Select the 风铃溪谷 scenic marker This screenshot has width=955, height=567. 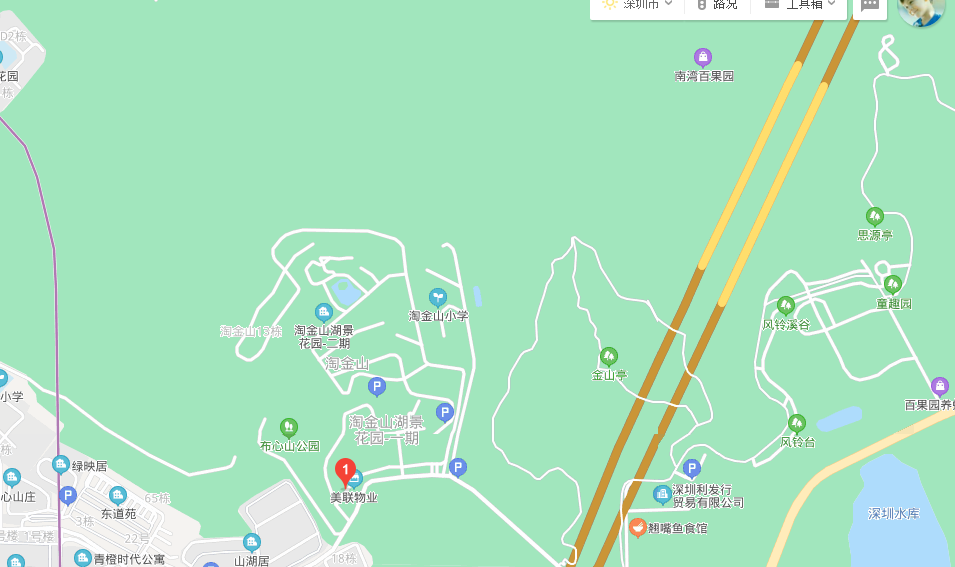point(786,306)
